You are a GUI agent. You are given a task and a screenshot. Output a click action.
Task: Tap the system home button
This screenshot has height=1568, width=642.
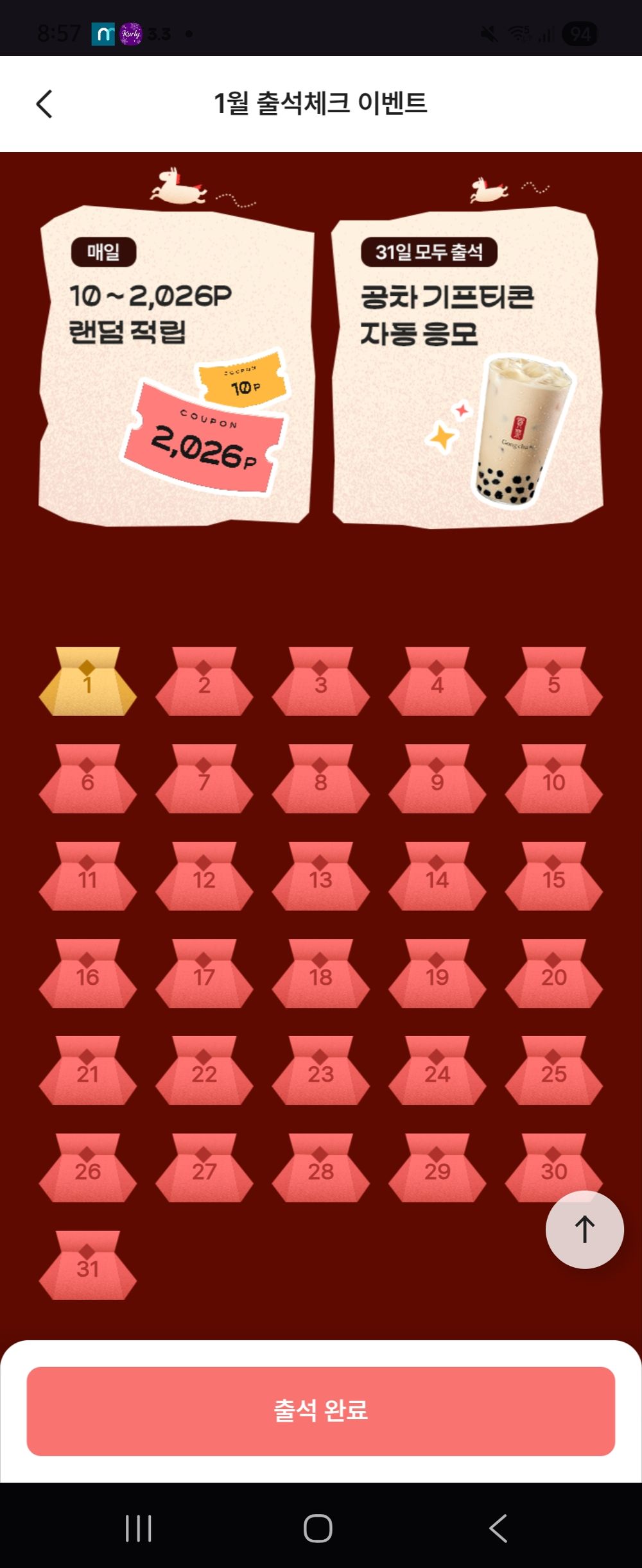click(x=318, y=1528)
